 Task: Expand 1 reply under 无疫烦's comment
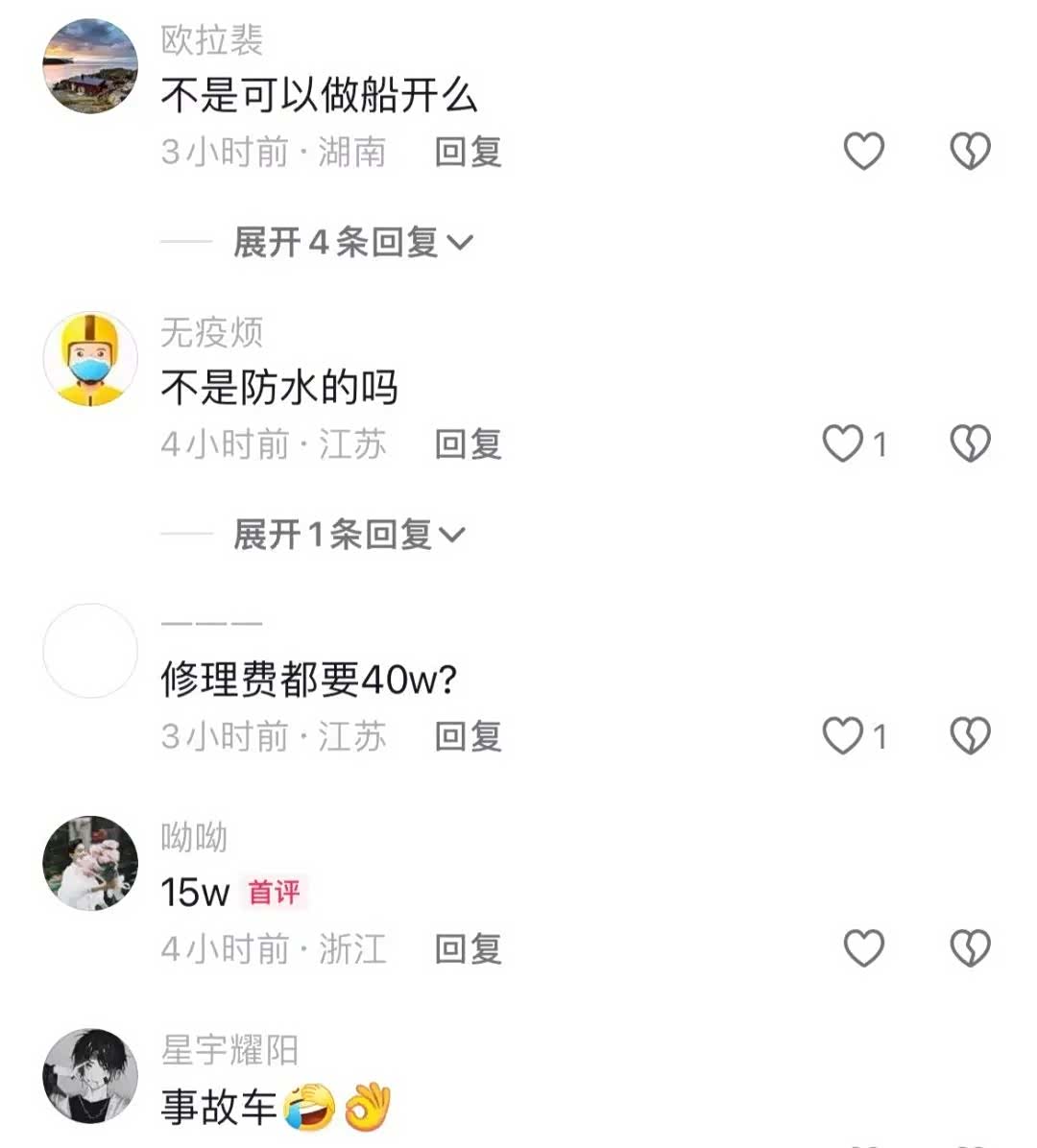[348, 535]
